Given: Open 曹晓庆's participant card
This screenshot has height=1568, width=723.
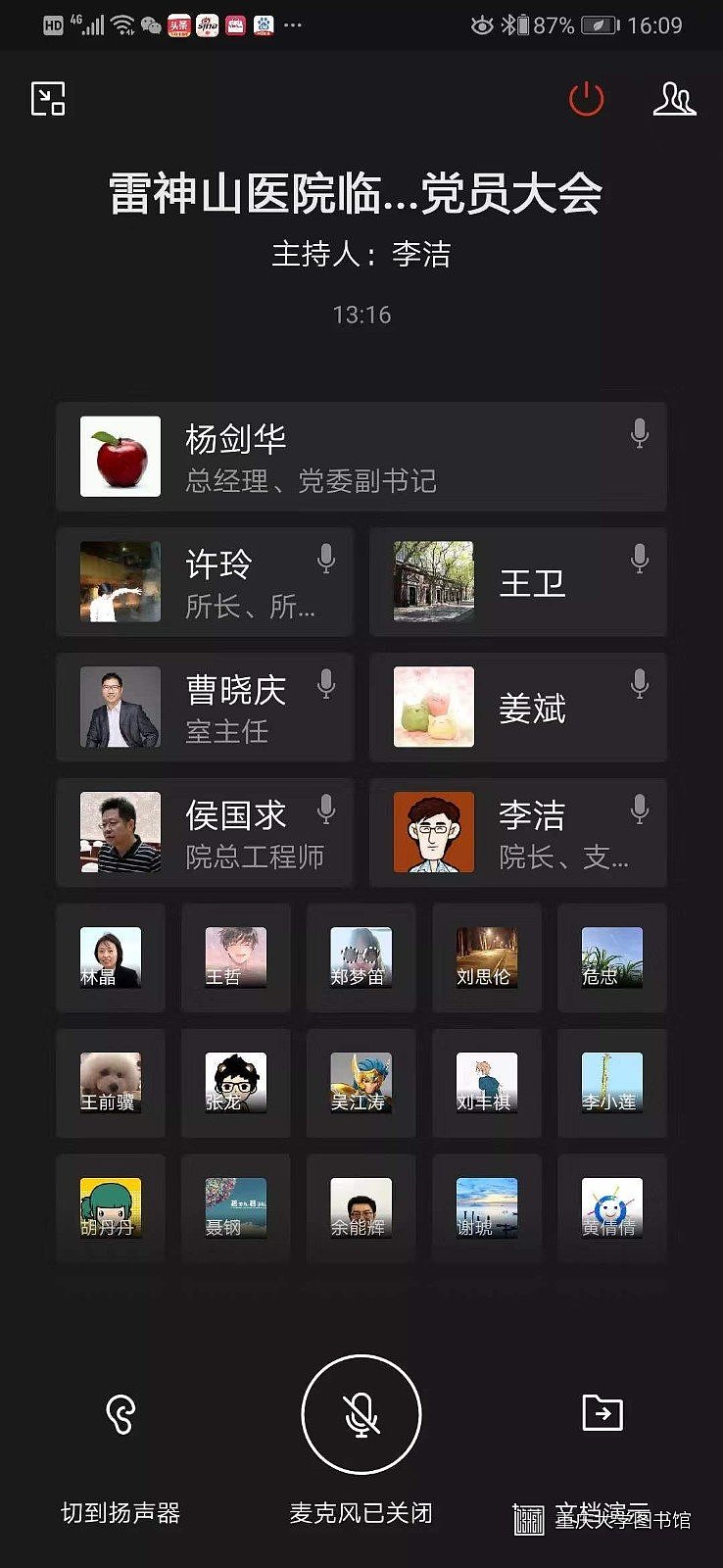Looking at the screenshot, I should 204,708.
